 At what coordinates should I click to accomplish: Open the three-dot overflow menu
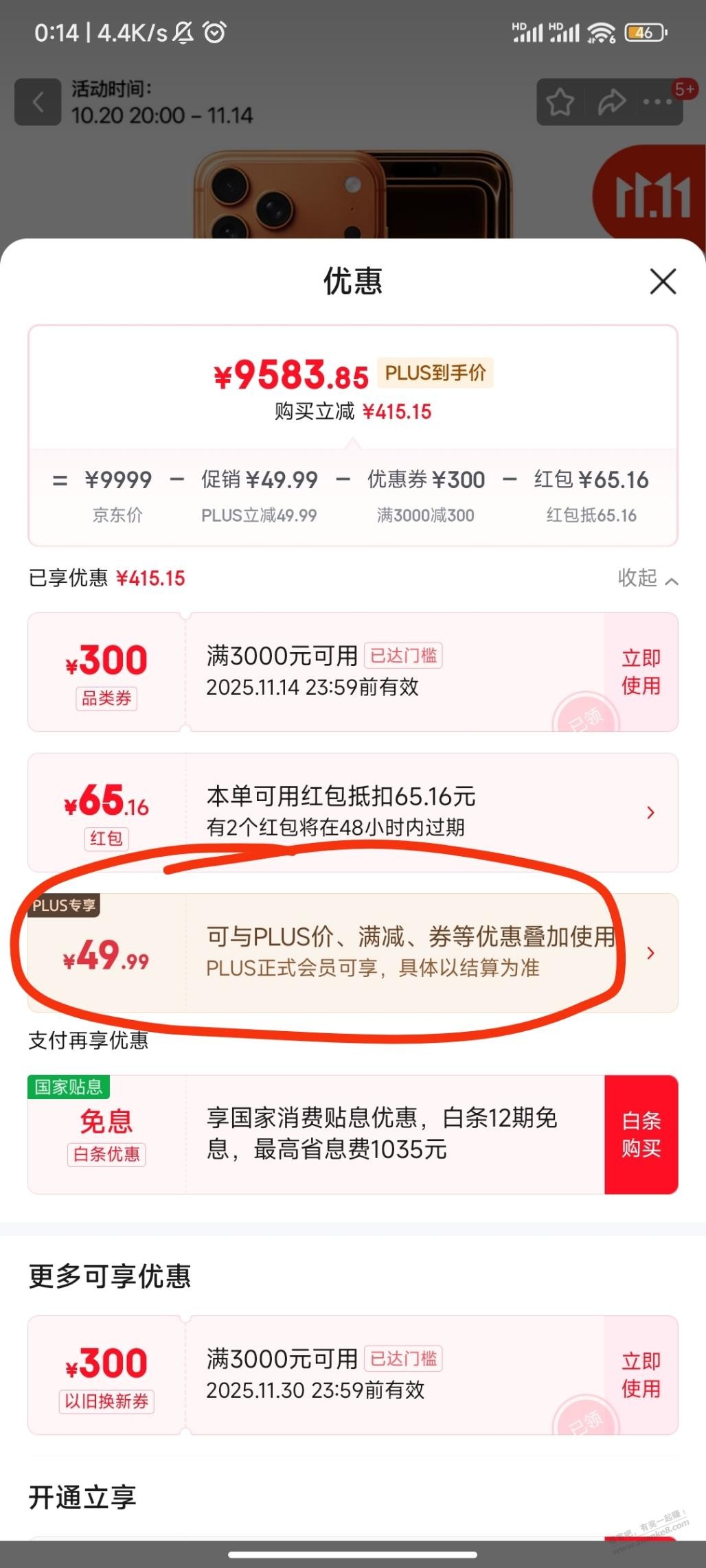pyautogui.click(x=657, y=102)
